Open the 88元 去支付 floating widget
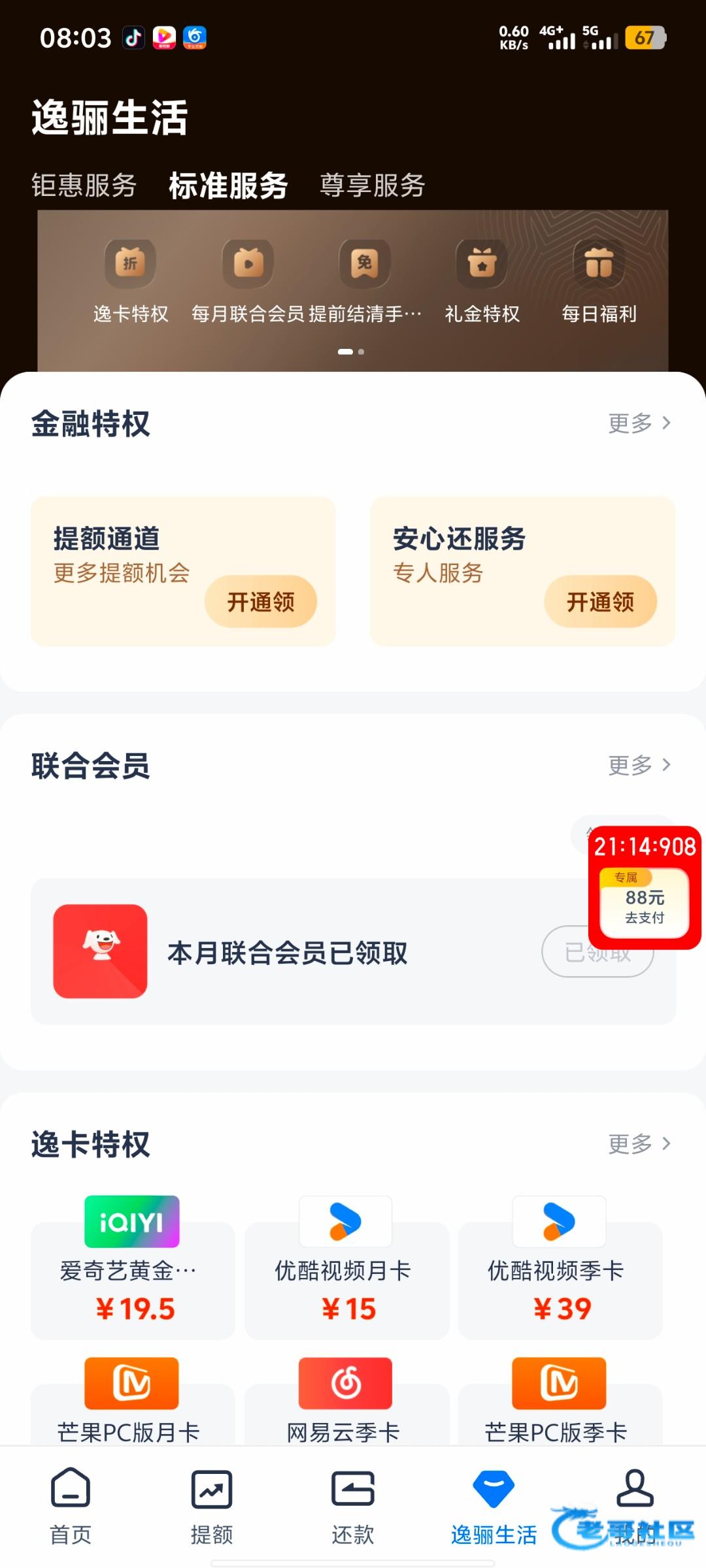 pos(645,888)
